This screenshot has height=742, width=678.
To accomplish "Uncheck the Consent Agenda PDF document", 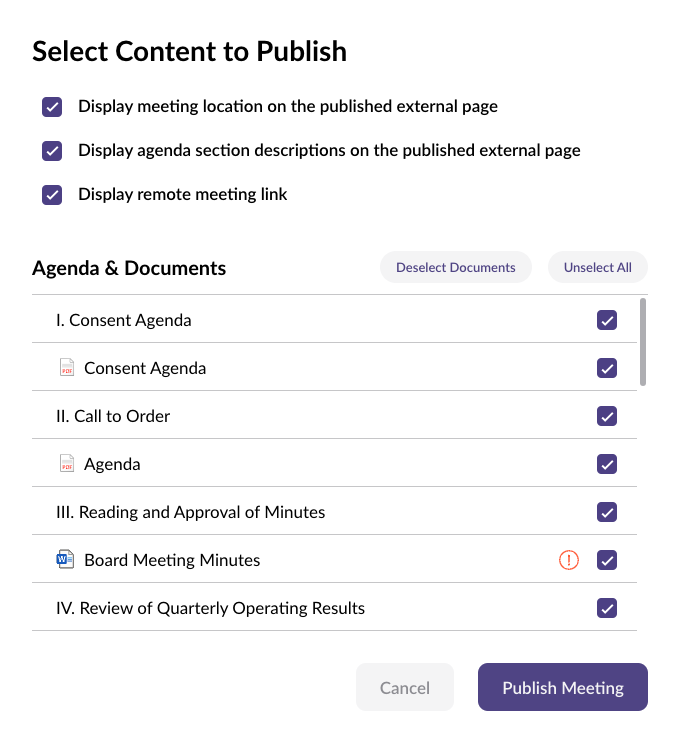I will coord(606,369).
